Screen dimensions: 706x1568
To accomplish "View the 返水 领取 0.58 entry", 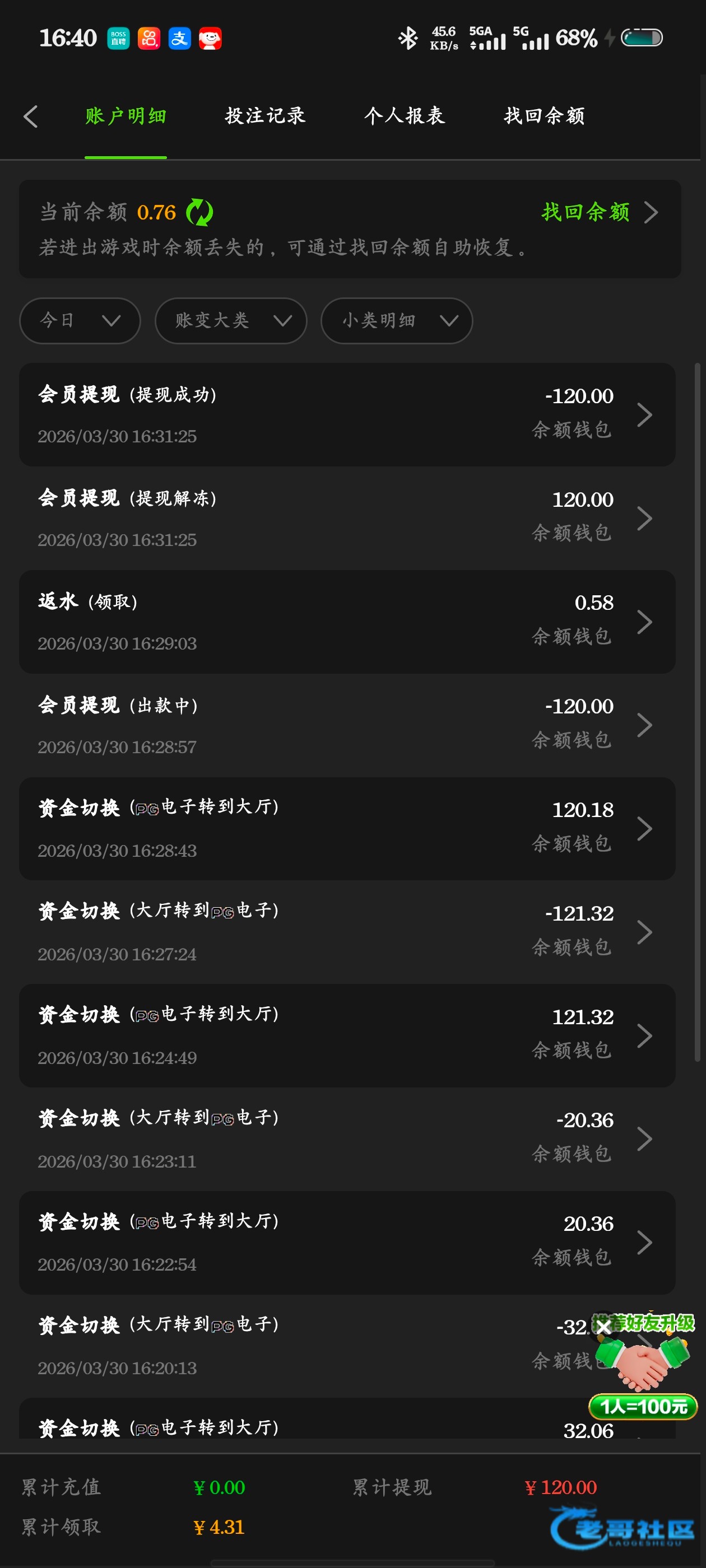I will coord(347,622).
